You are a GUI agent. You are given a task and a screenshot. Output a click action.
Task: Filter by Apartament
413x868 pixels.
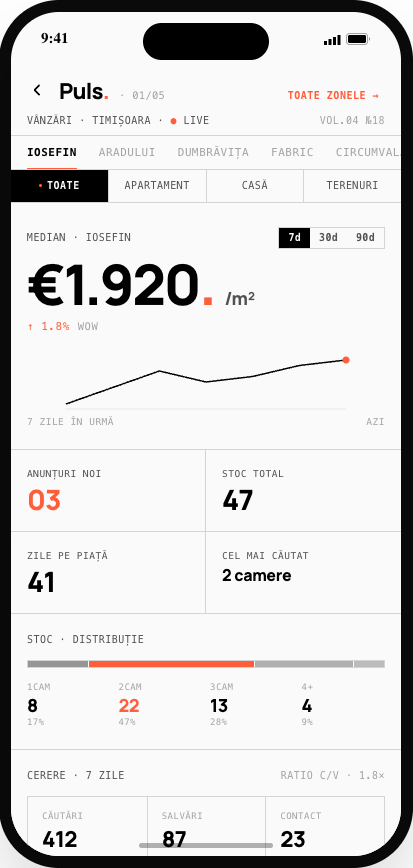click(157, 186)
